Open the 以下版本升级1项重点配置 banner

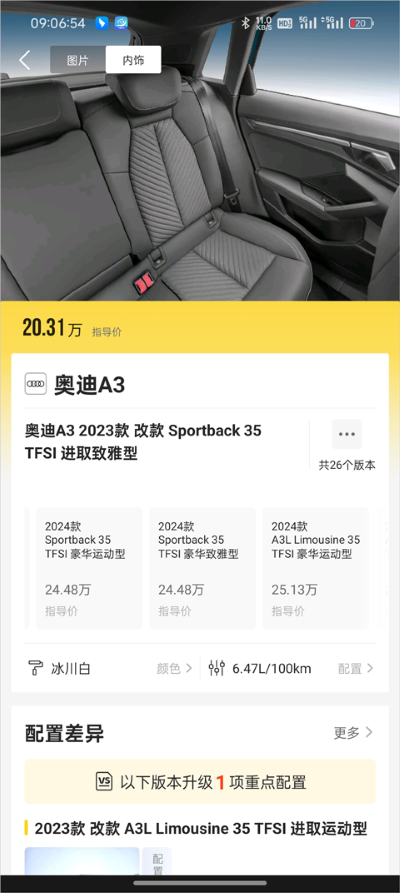(x=200, y=781)
